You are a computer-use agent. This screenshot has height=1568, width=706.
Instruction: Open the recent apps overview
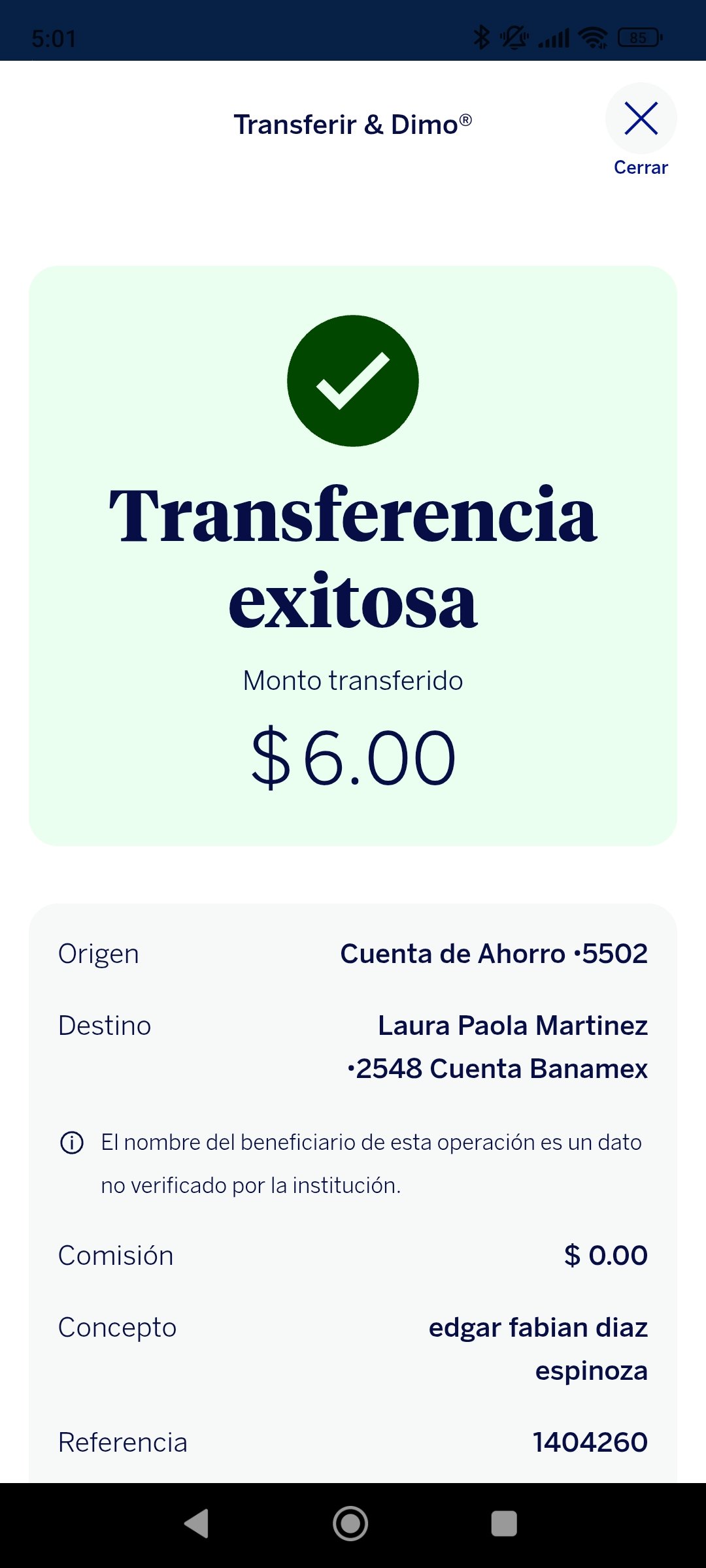click(504, 1524)
